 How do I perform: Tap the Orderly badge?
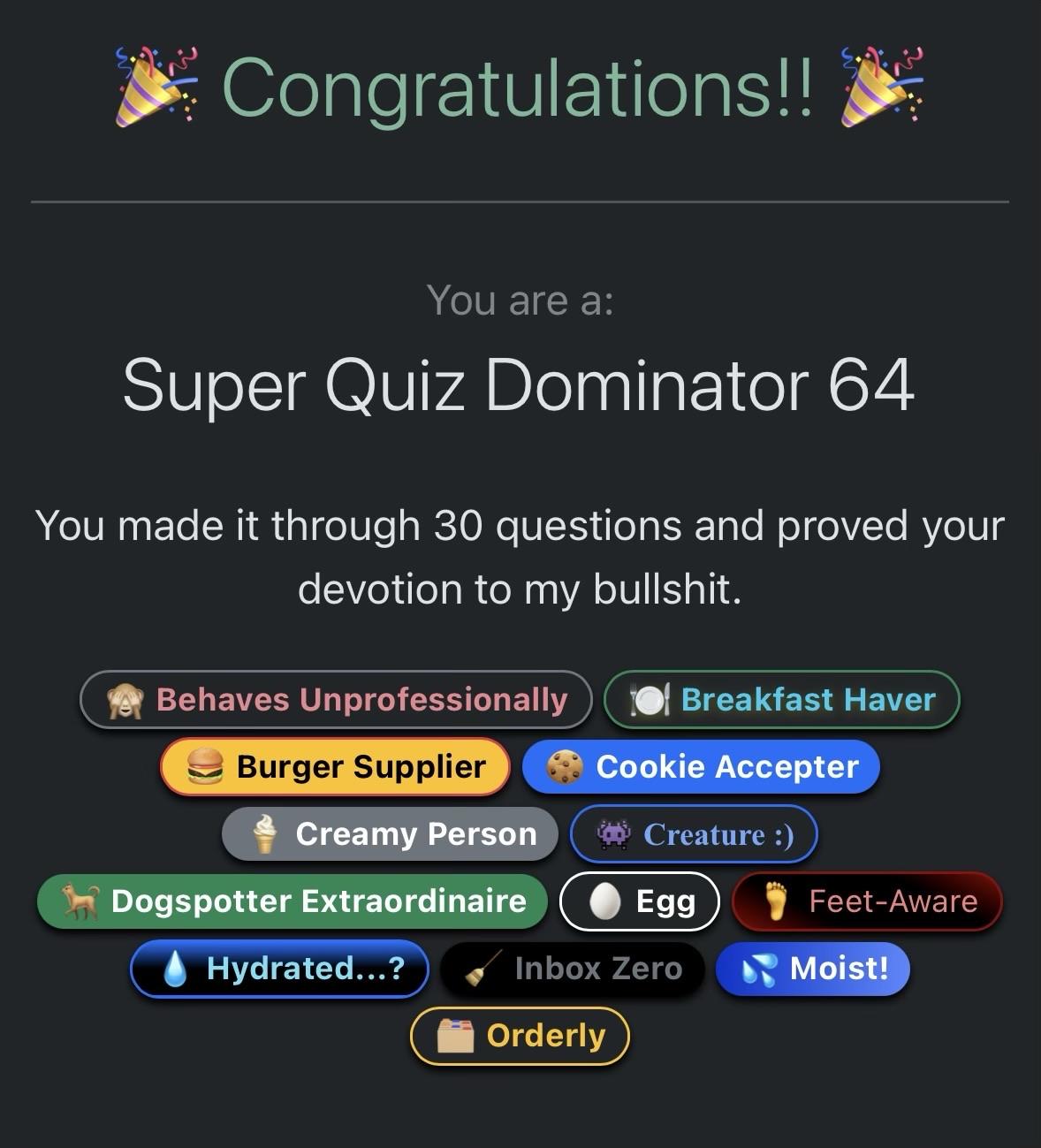pos(520,1035)
